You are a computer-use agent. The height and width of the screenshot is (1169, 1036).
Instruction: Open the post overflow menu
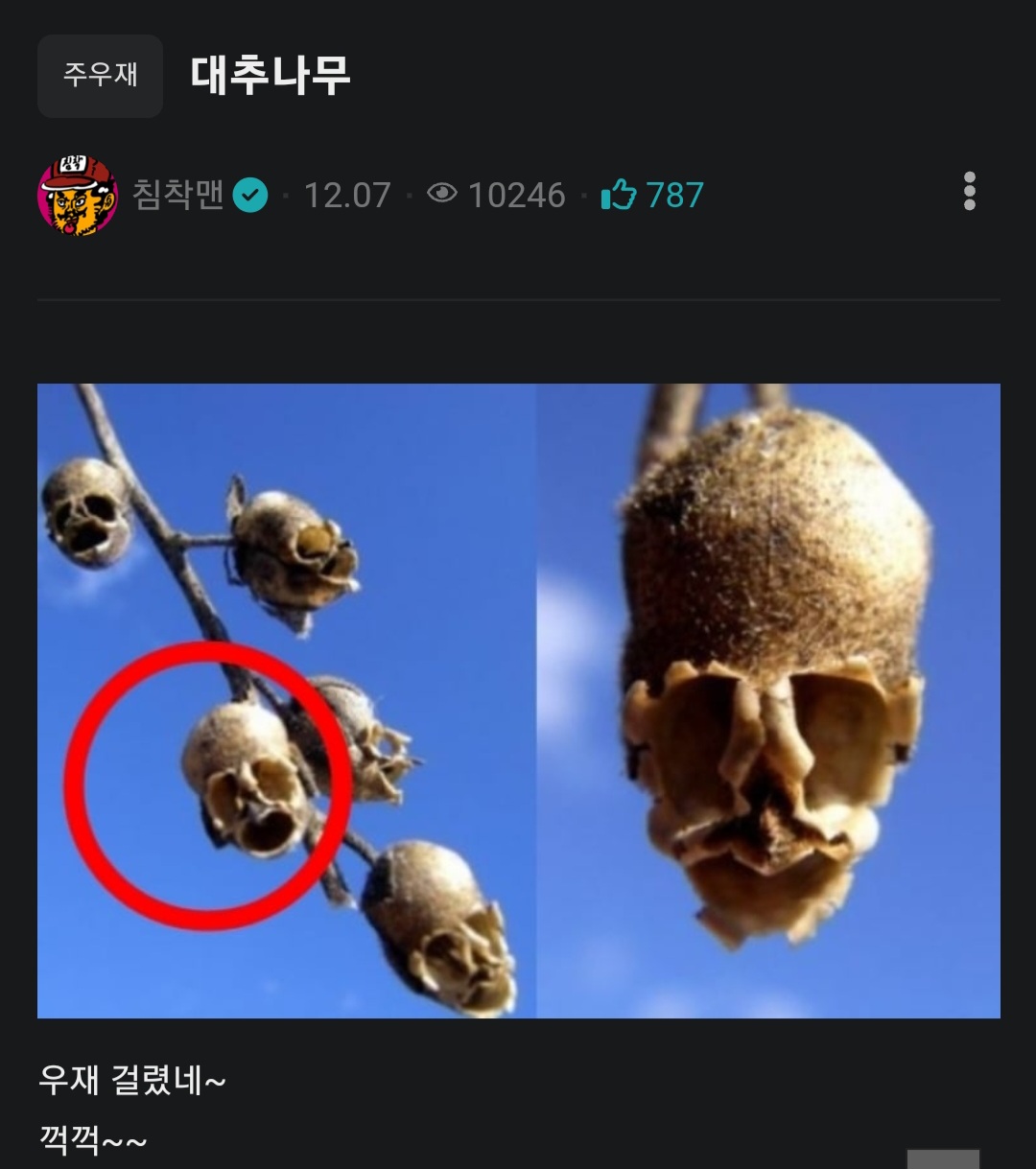pos(969,192)
